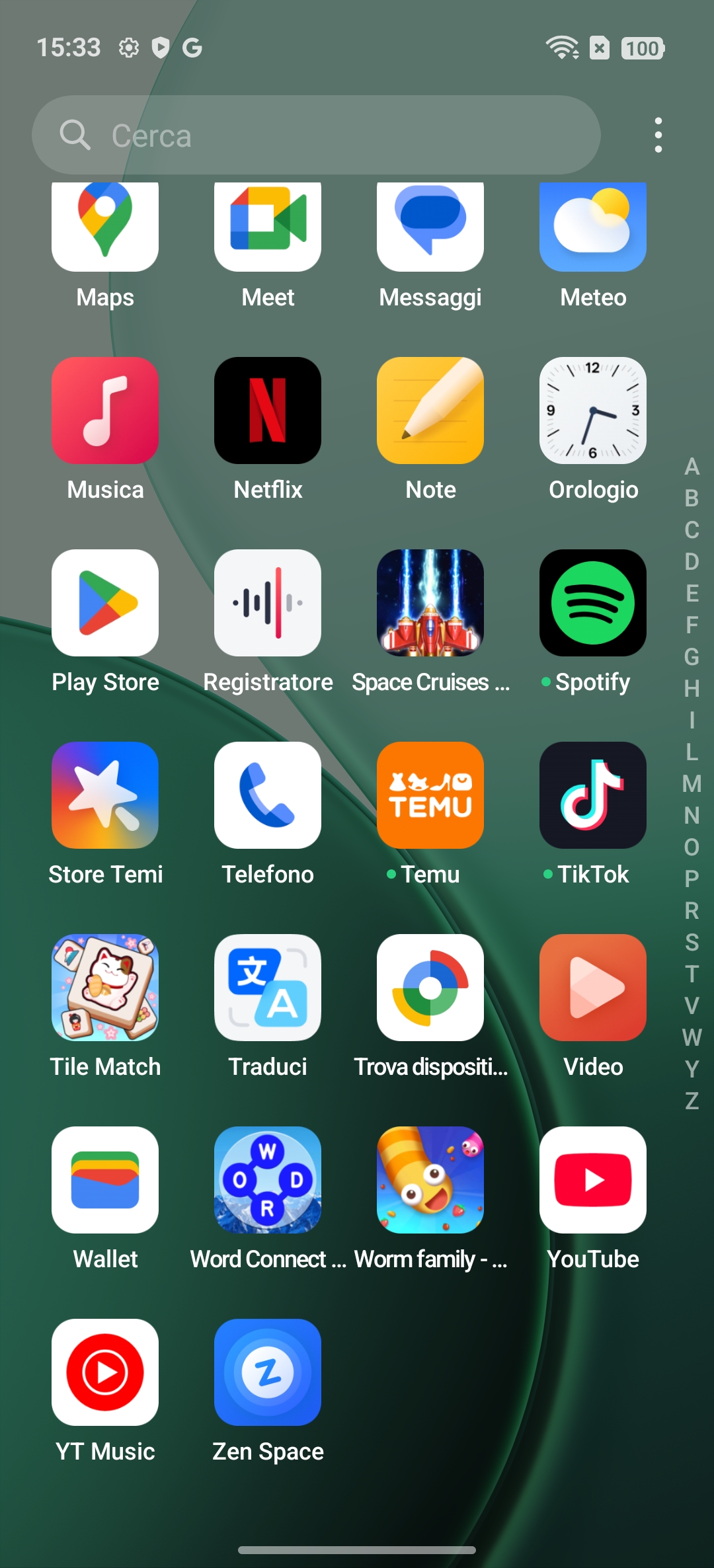Launch Netflix
The width and height of the screenshot is (714, 1568).
click(x=268, y=411)
